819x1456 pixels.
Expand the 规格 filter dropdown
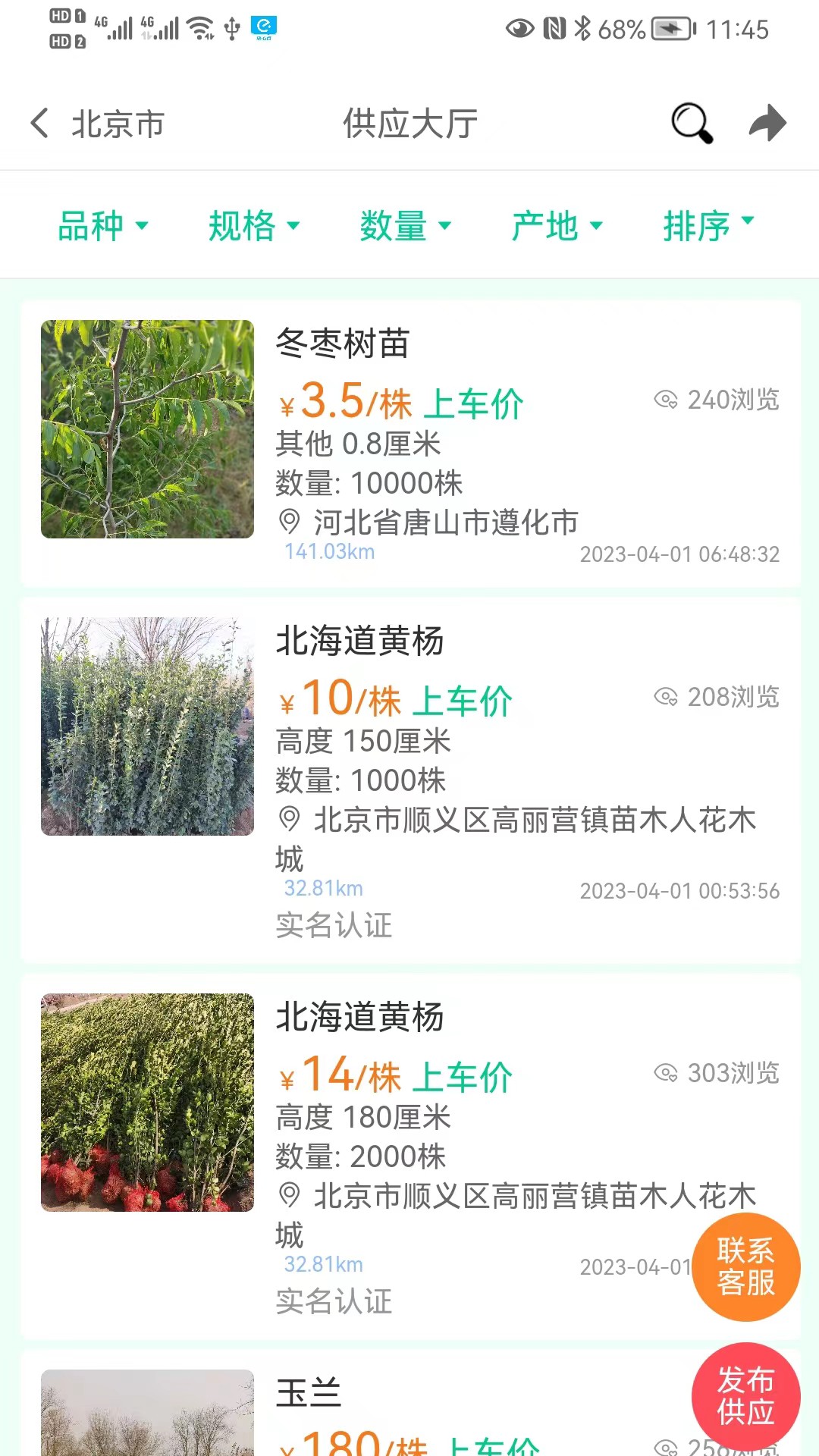point(254,226)
